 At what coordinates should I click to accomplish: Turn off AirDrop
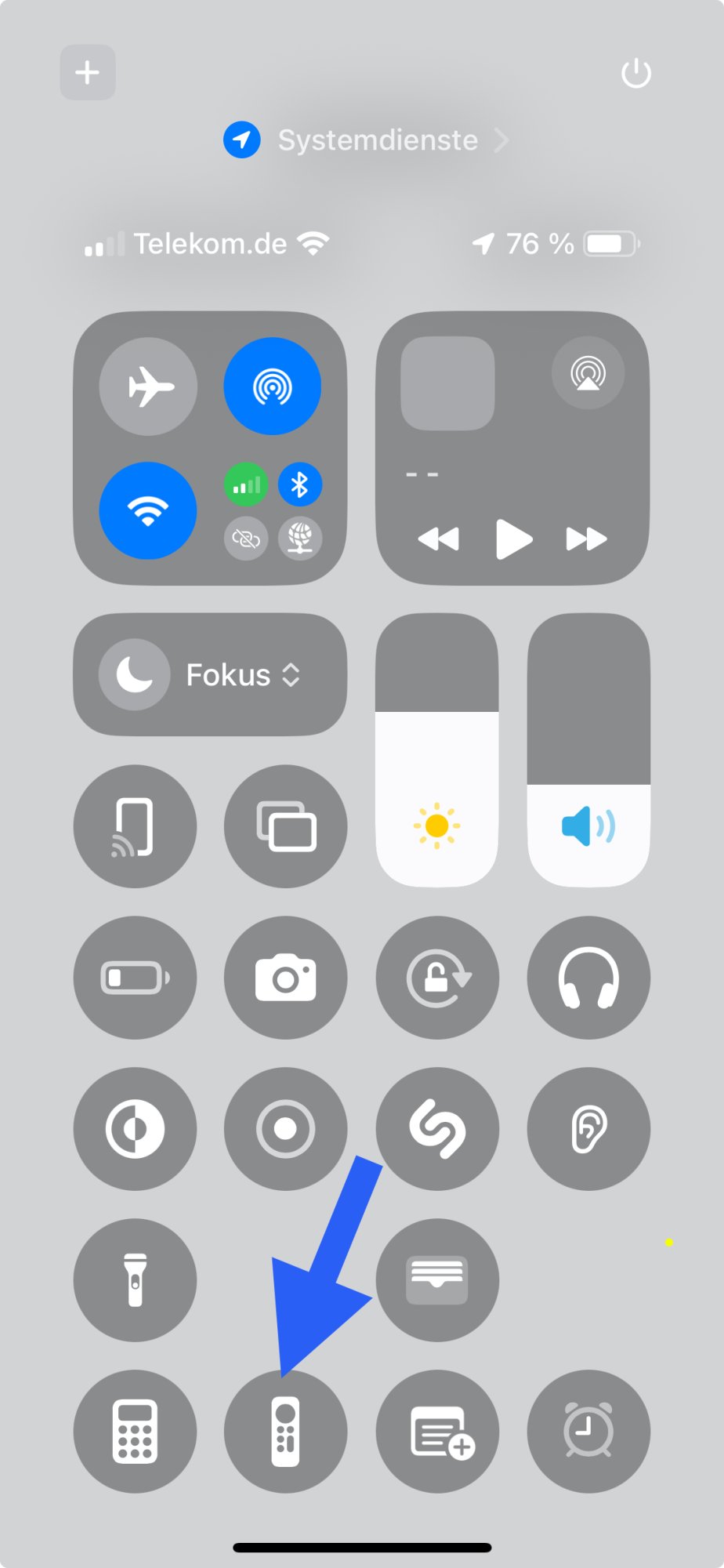pyautogui.click(x=272, y=387)
